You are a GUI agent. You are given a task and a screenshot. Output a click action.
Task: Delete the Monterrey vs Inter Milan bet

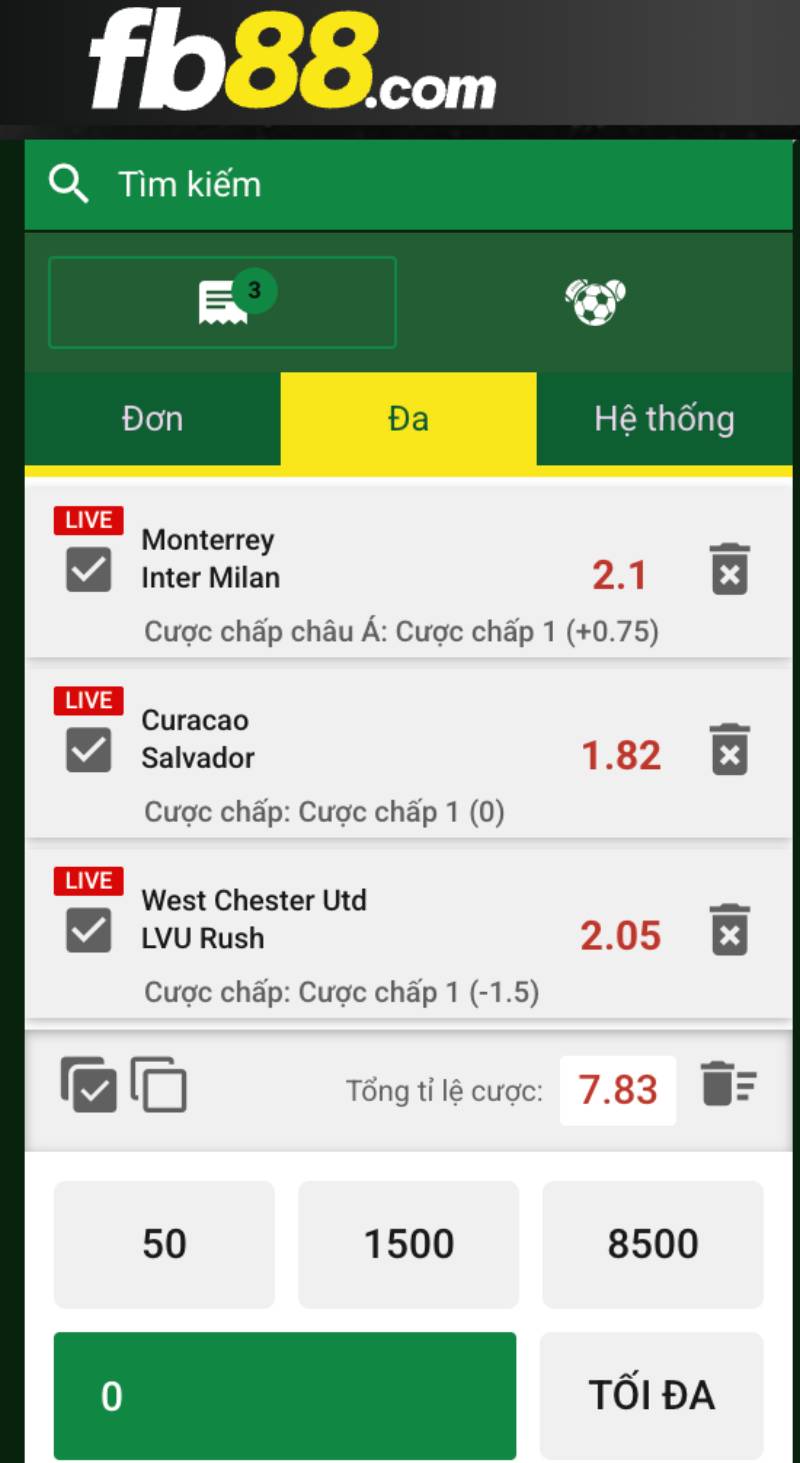point(729,570)
